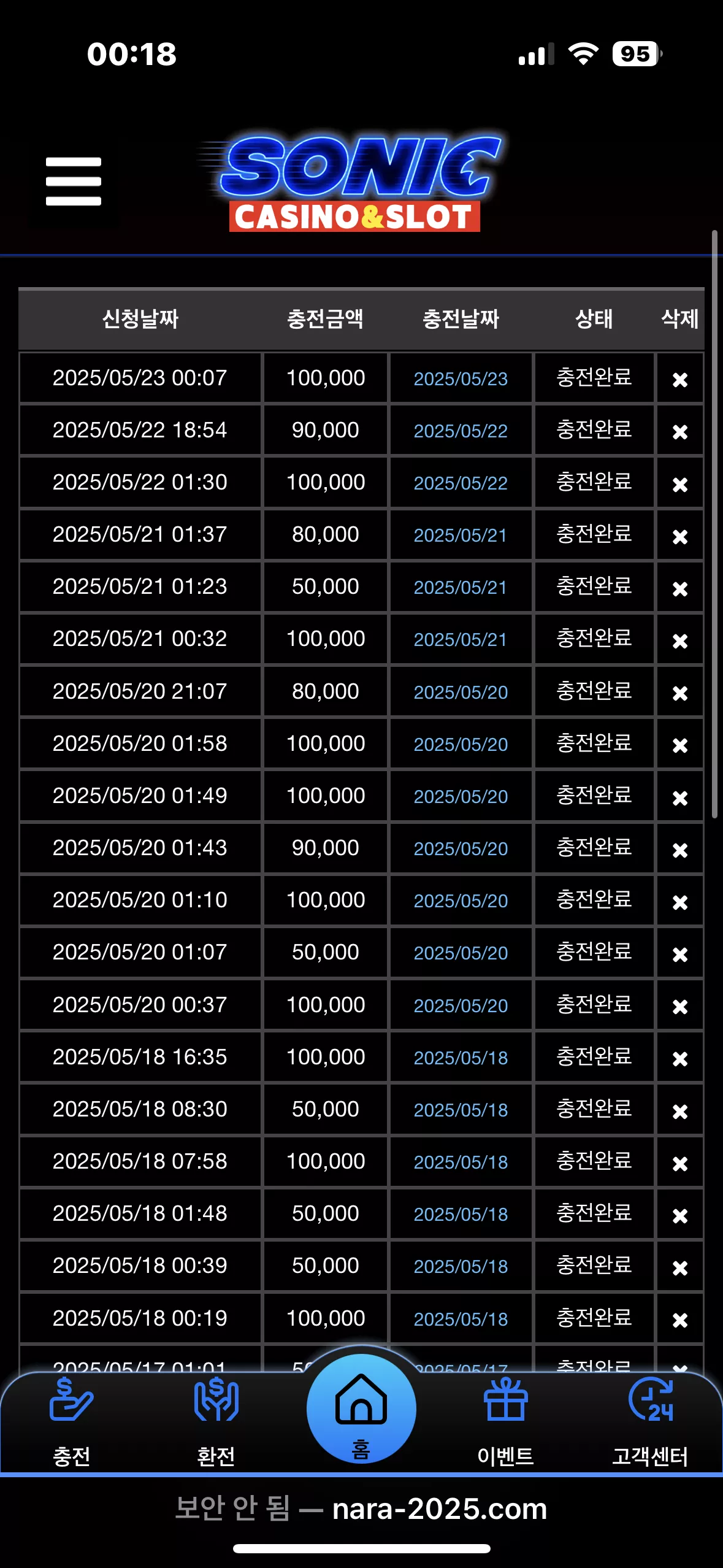Remove the 2025/05/22 01:30 entry
The image size is (723, 1568).
pos(680,485)
